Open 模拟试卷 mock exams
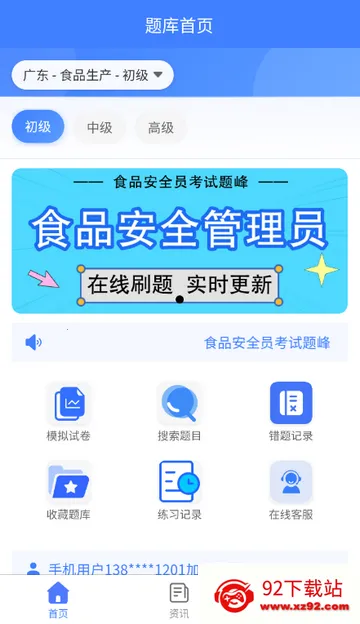The image size is (360, 624). pos(68,412)
